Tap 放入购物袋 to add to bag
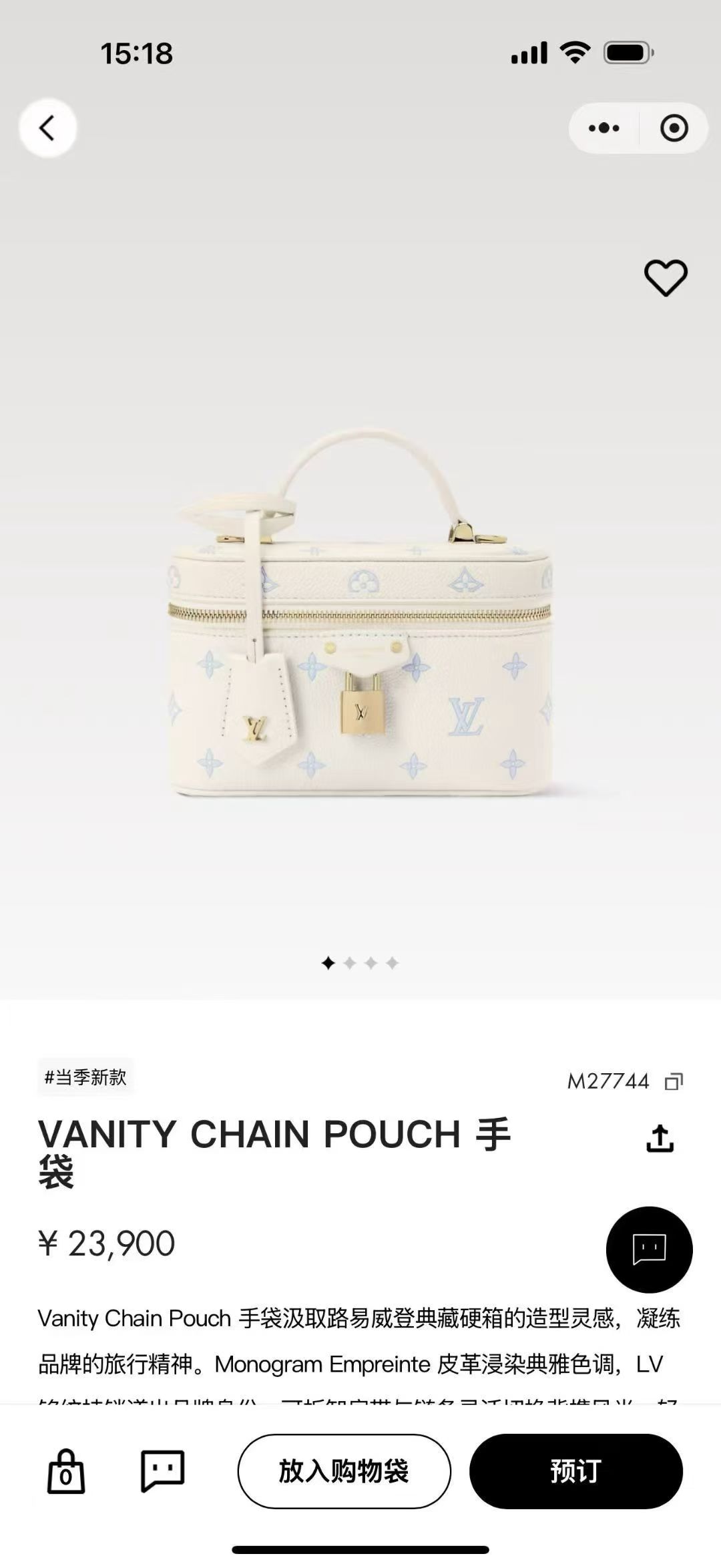721x1568 pixels. pyautogui.click(x=344, y=1471)
